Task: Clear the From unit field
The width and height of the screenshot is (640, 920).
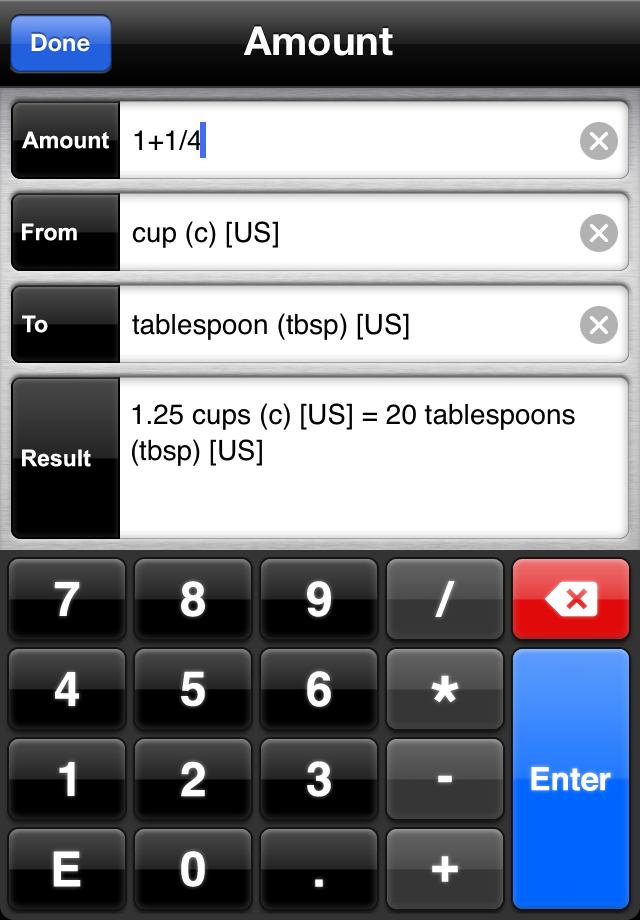Action: click(598, 234)
